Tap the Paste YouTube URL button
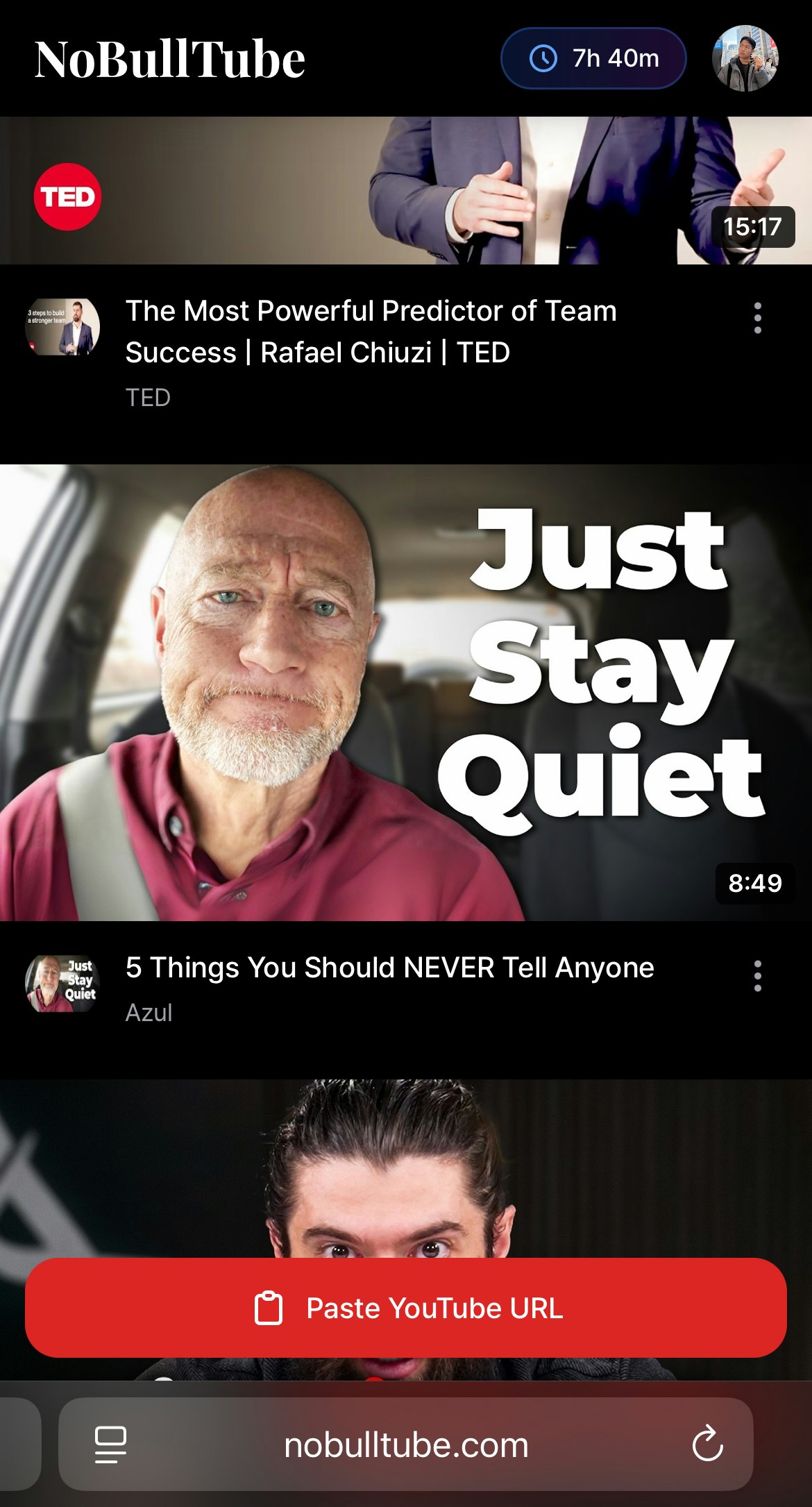 click(x=406, y=1308)
